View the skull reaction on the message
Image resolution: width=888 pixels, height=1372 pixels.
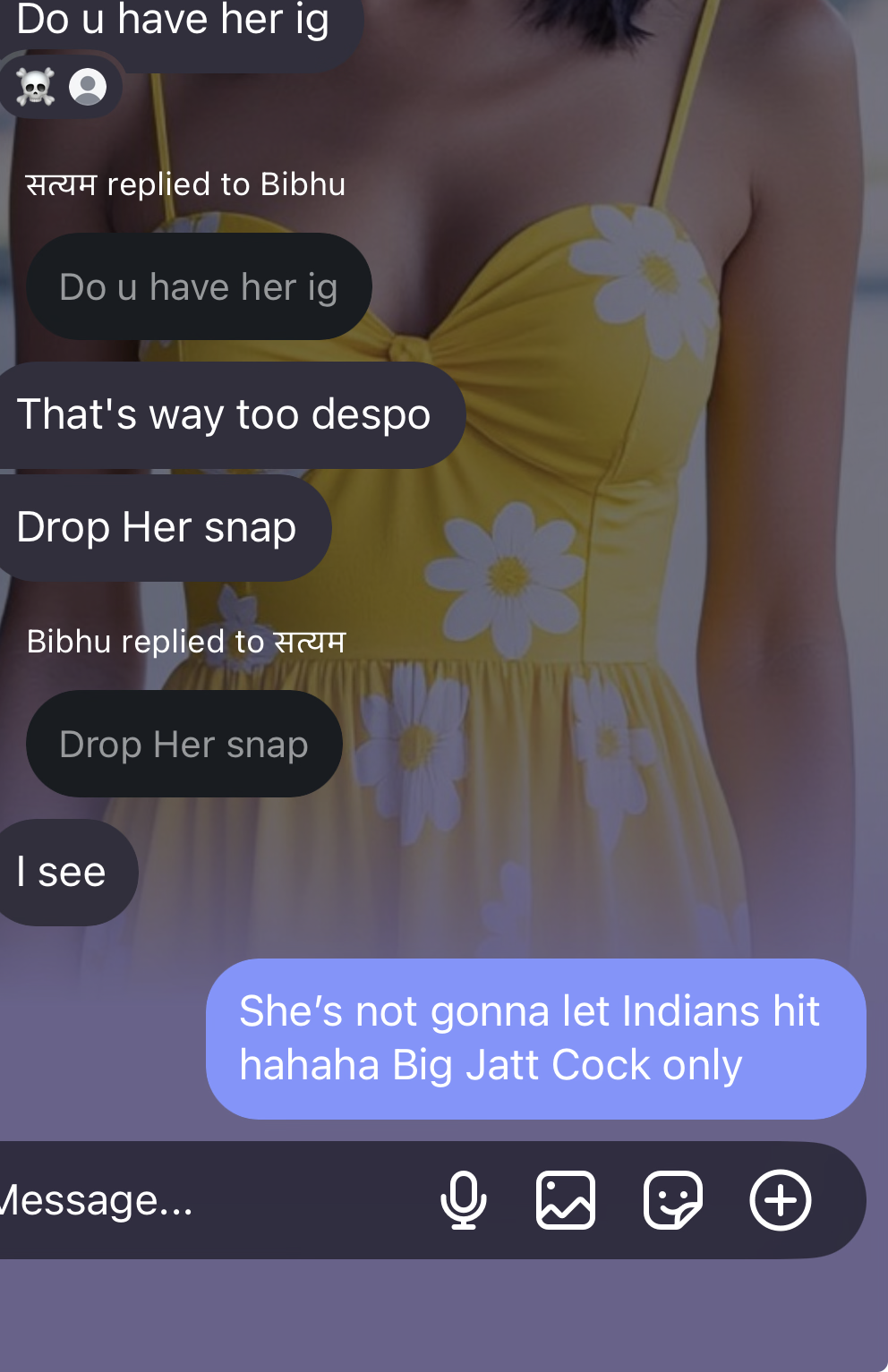(x=37, y=87)
